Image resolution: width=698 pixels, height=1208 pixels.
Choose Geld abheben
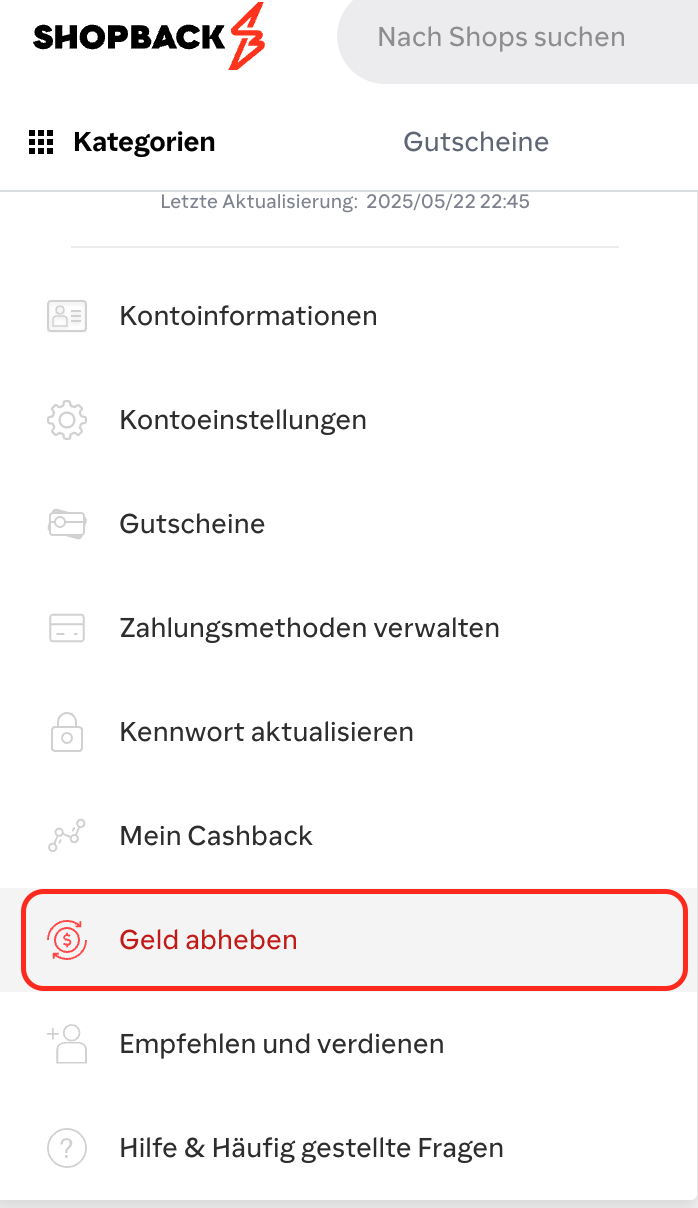click(355, 940)
